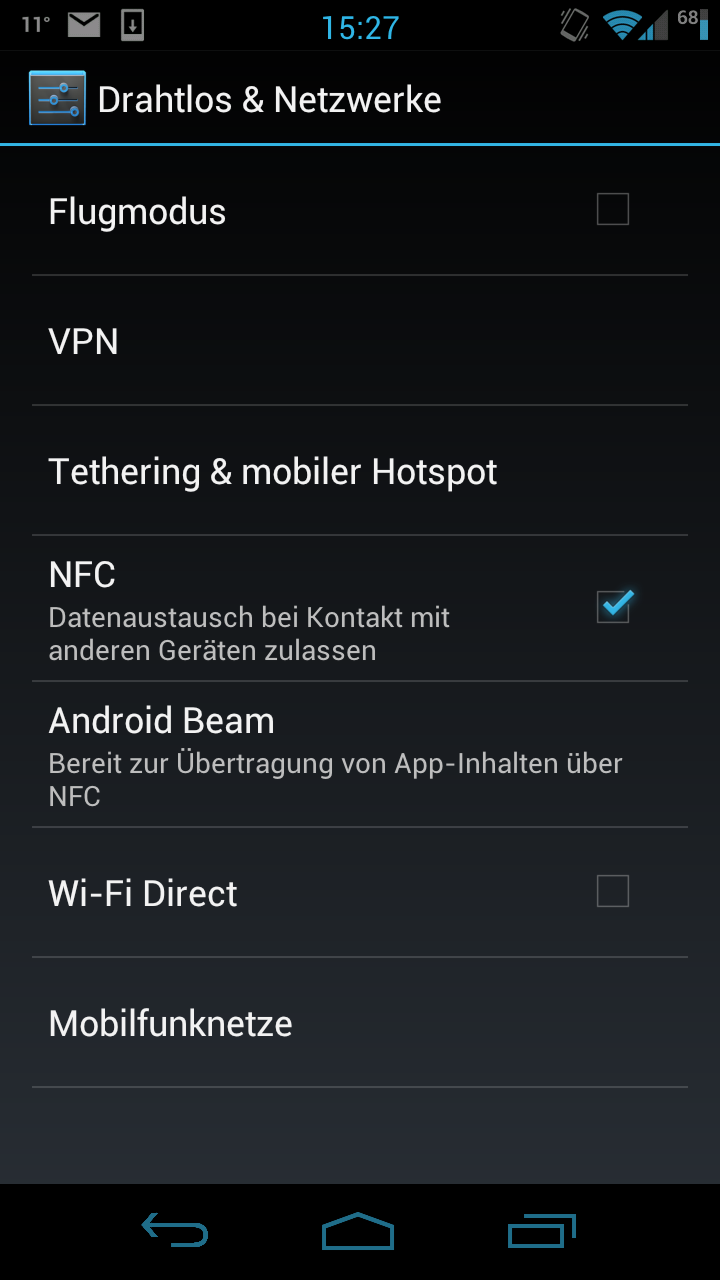Tap the settings icon to go back
The height and width of the screenshot is (1280, 720).
click(57, 98)
